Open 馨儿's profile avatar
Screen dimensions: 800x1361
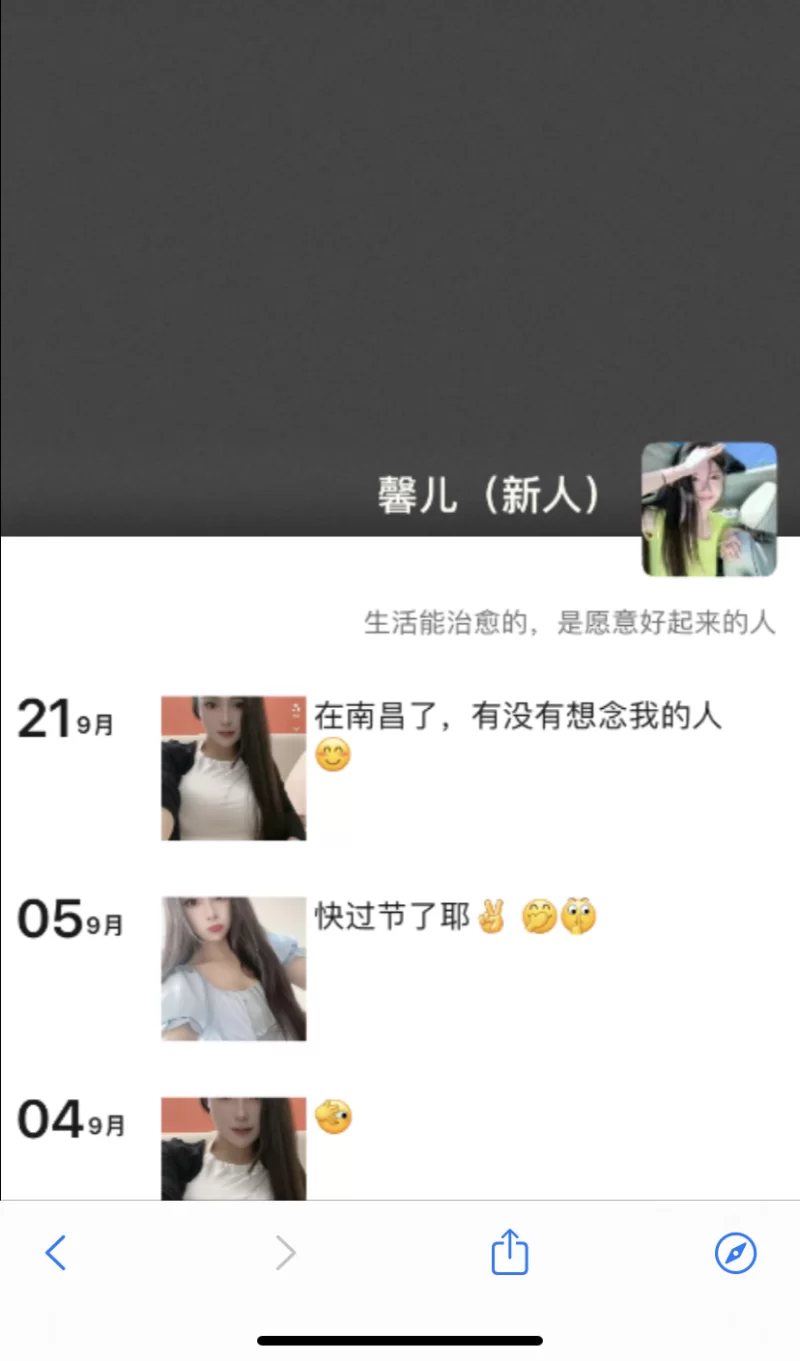709,509
